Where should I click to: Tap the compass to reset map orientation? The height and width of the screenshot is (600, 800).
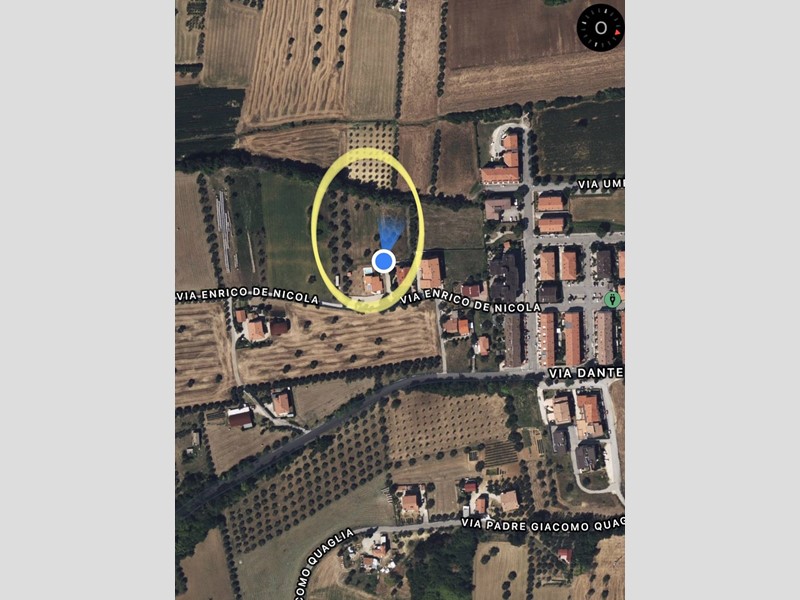[x=600, y=28]
